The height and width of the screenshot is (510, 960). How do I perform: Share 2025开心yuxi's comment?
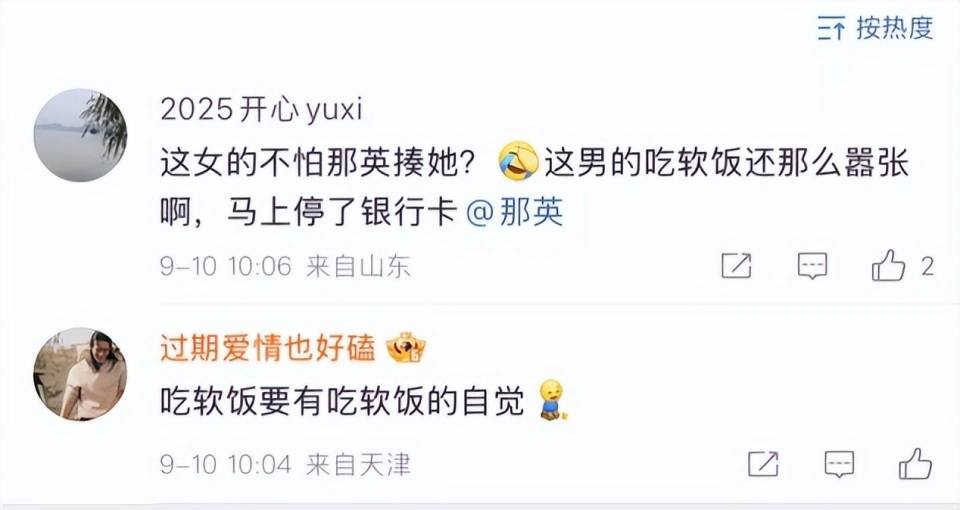[736, 266]
